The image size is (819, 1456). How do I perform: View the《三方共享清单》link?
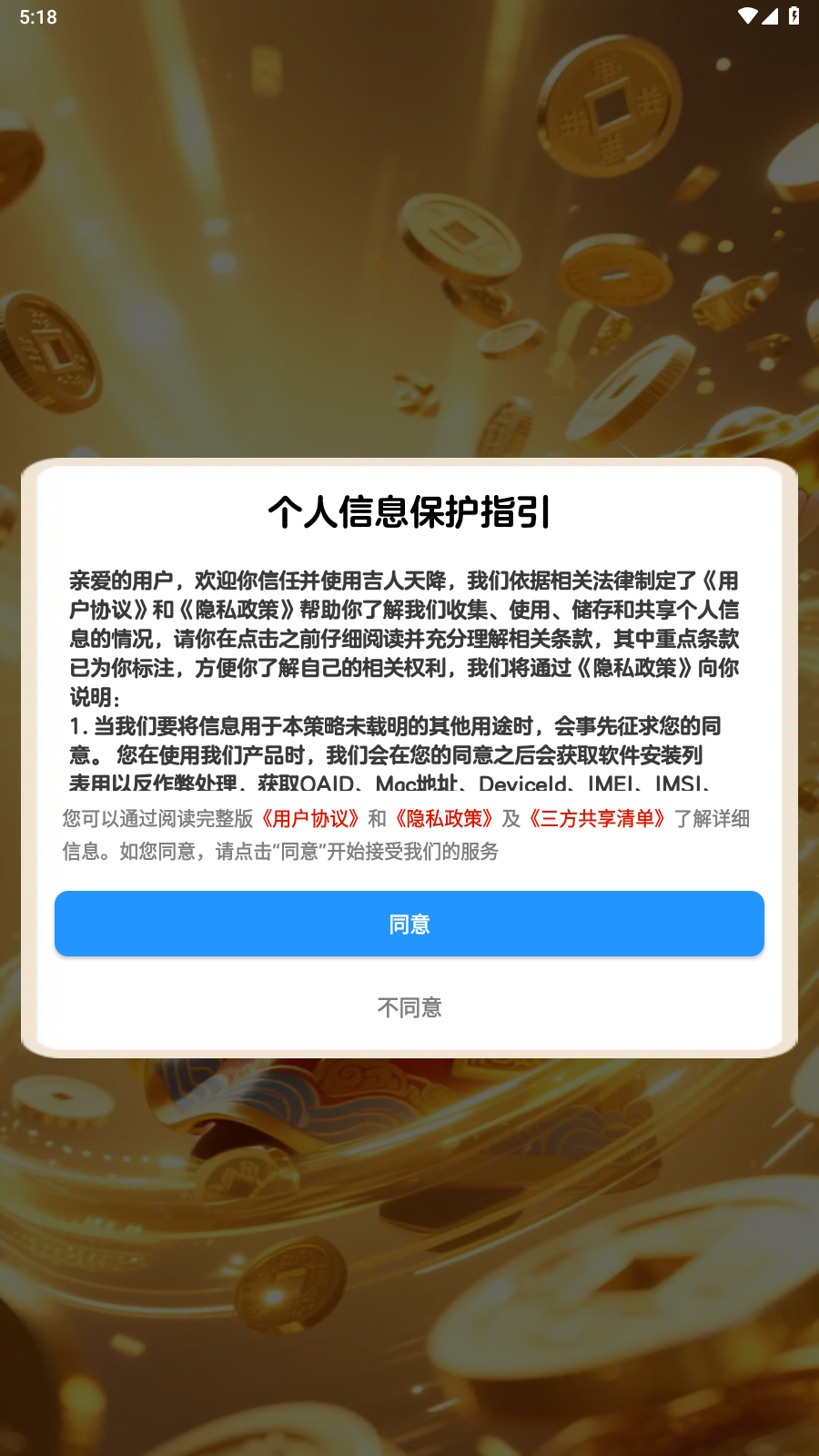[x=597, y=819]
